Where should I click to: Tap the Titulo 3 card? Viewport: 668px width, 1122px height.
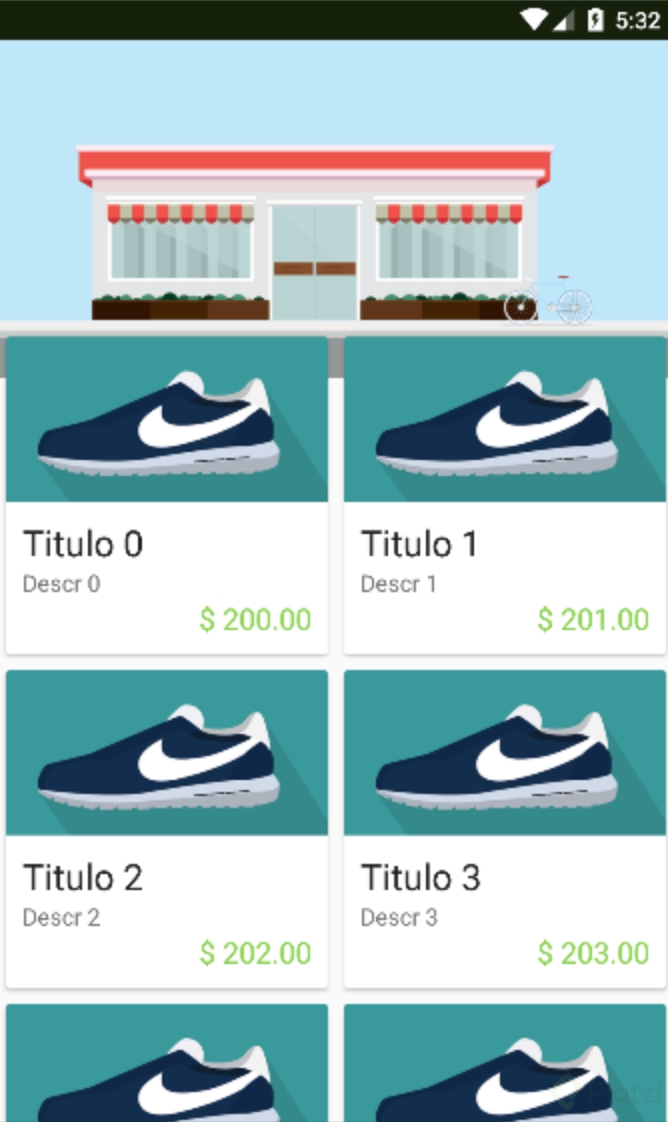pos(504,828)
